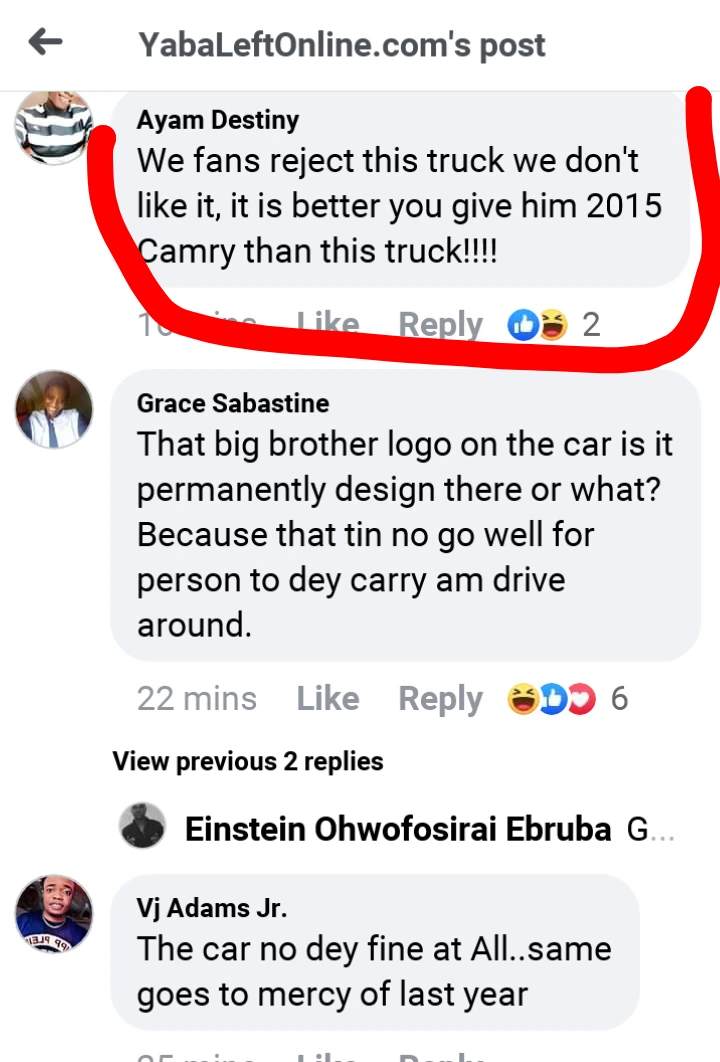Reply to Grace Sabastine's comment
720x1062 pixels.
coord(440,698)
